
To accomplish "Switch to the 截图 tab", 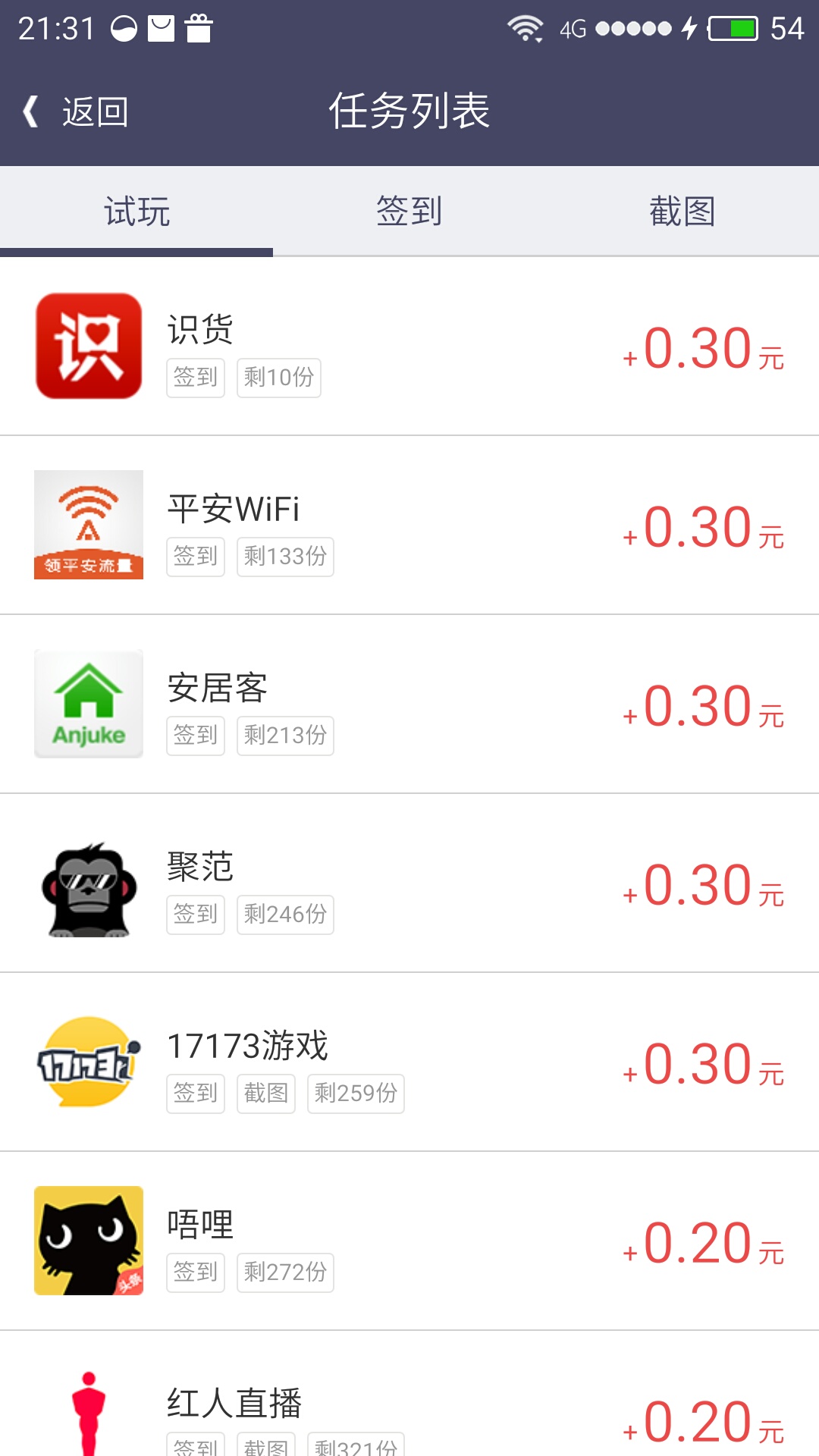I will coord(682,211).
